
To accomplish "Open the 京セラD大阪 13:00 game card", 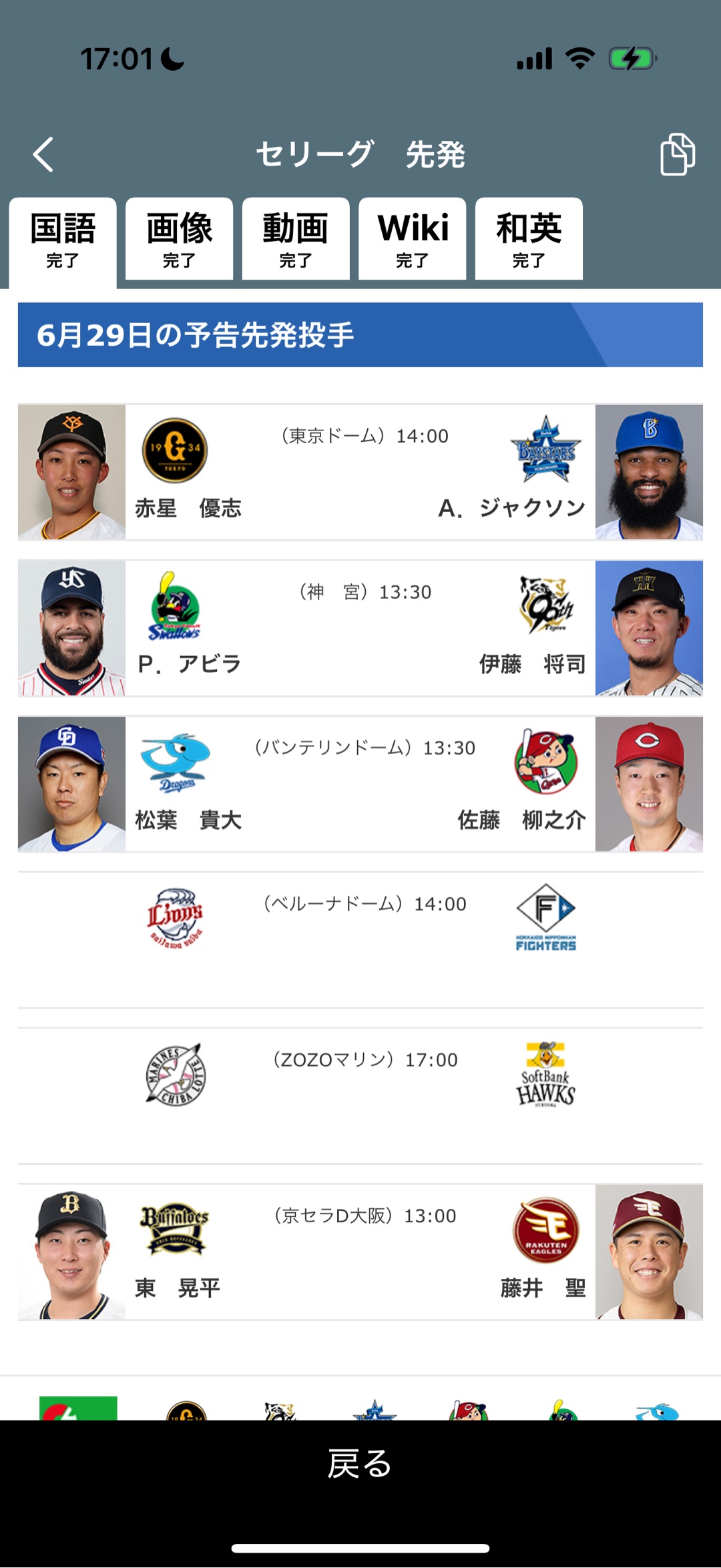I will click(x=360, y=1252).
